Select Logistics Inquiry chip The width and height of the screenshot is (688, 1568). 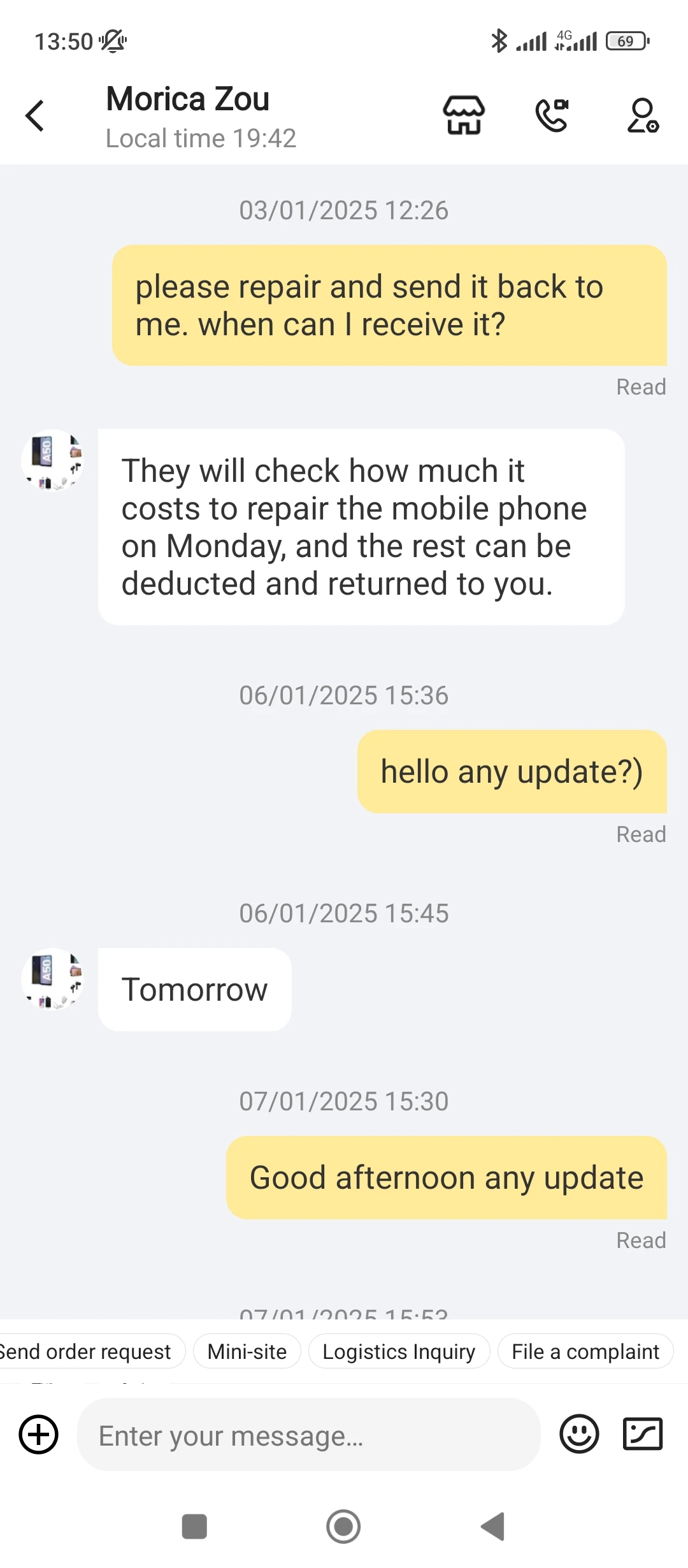pyautogui.click(x=399, y=1351)
